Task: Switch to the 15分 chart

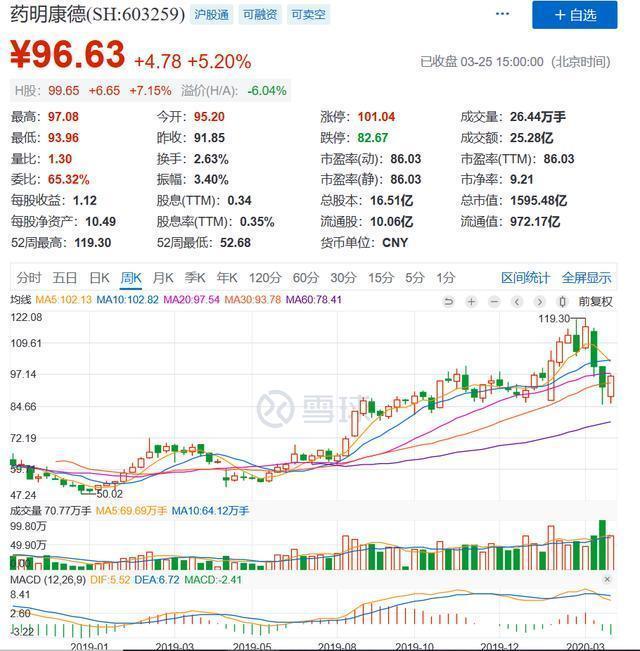Action: point(380,278)
